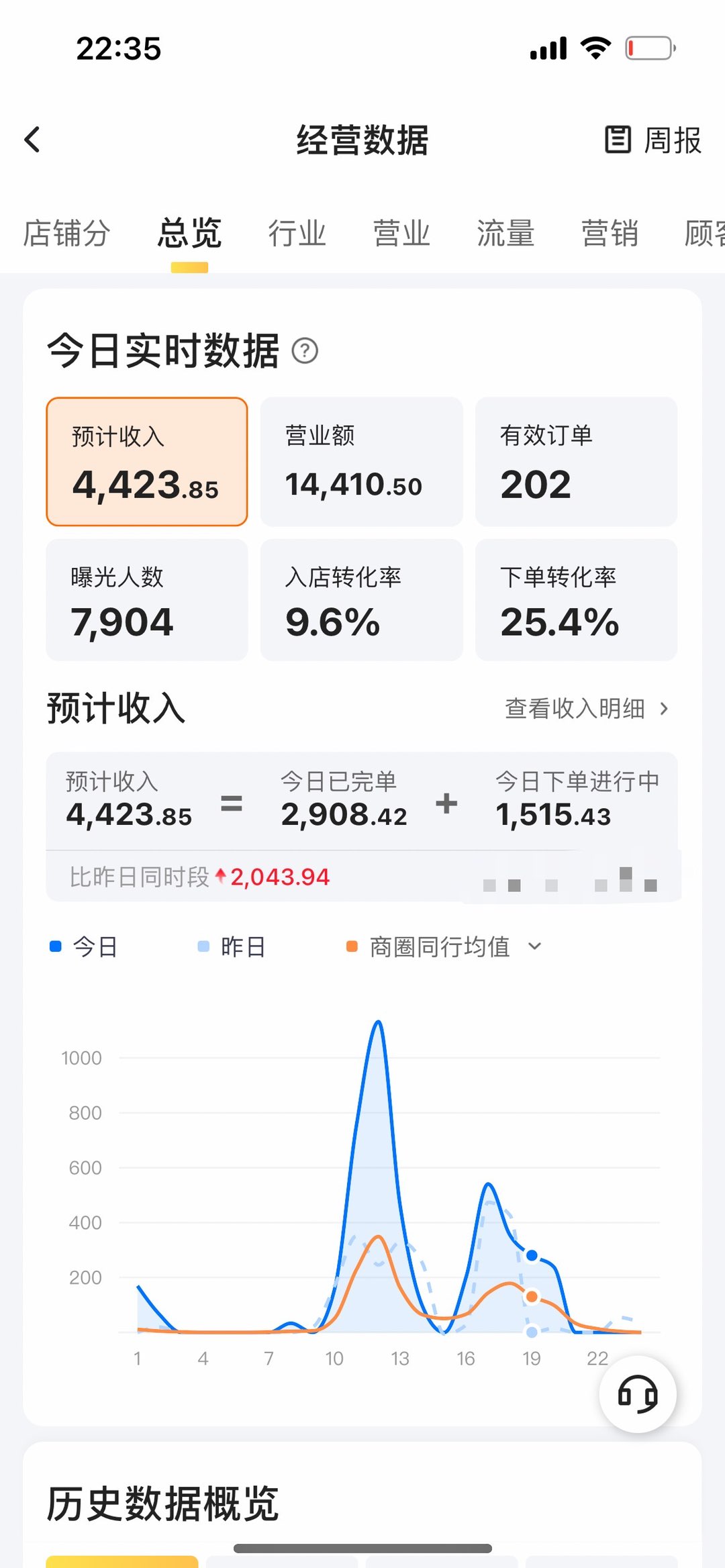Go back using the back arrow

(32, 140)
